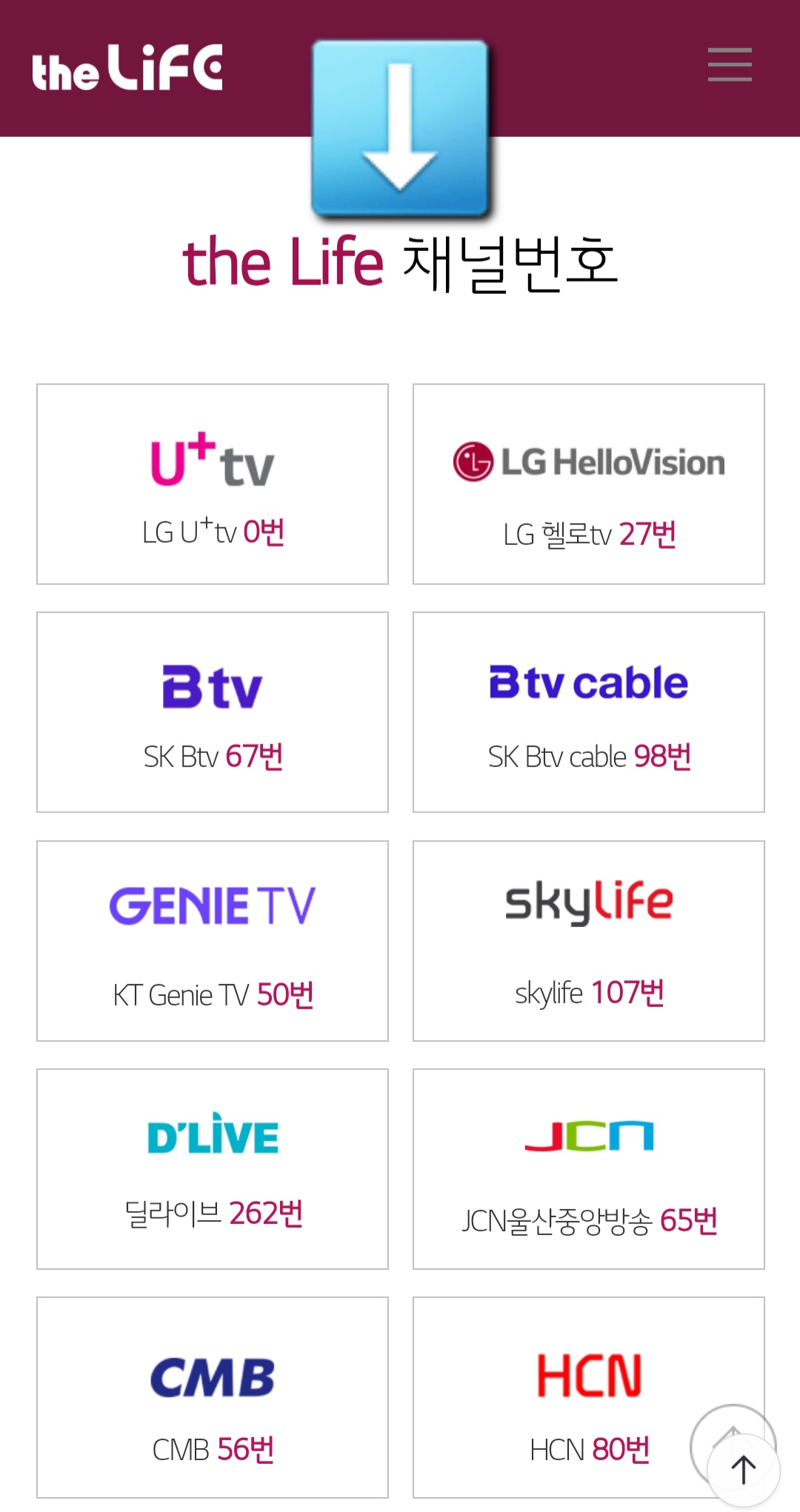
Task: Click the KT Genie TV 50번 card
Action: [211, 939]
